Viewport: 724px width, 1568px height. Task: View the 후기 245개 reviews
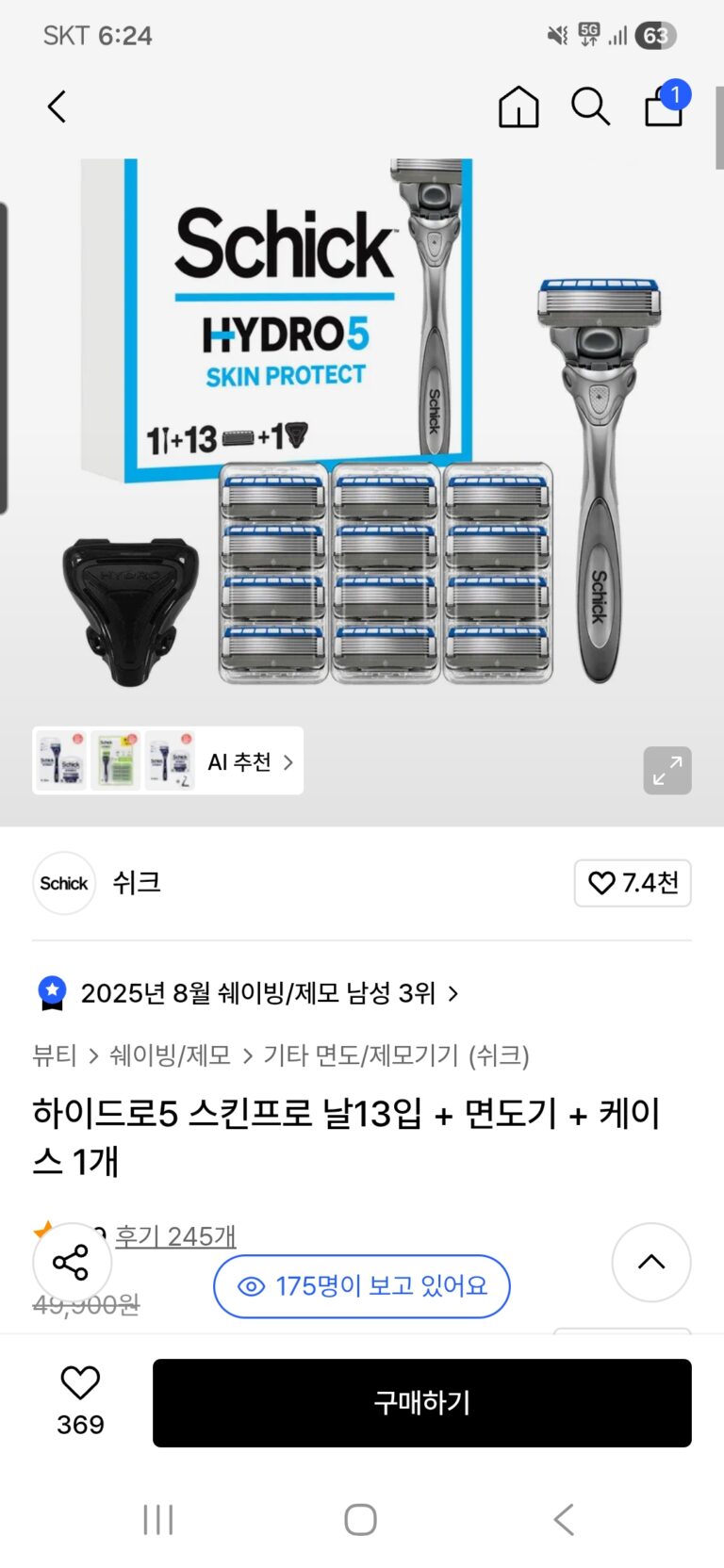point(175,1235)
